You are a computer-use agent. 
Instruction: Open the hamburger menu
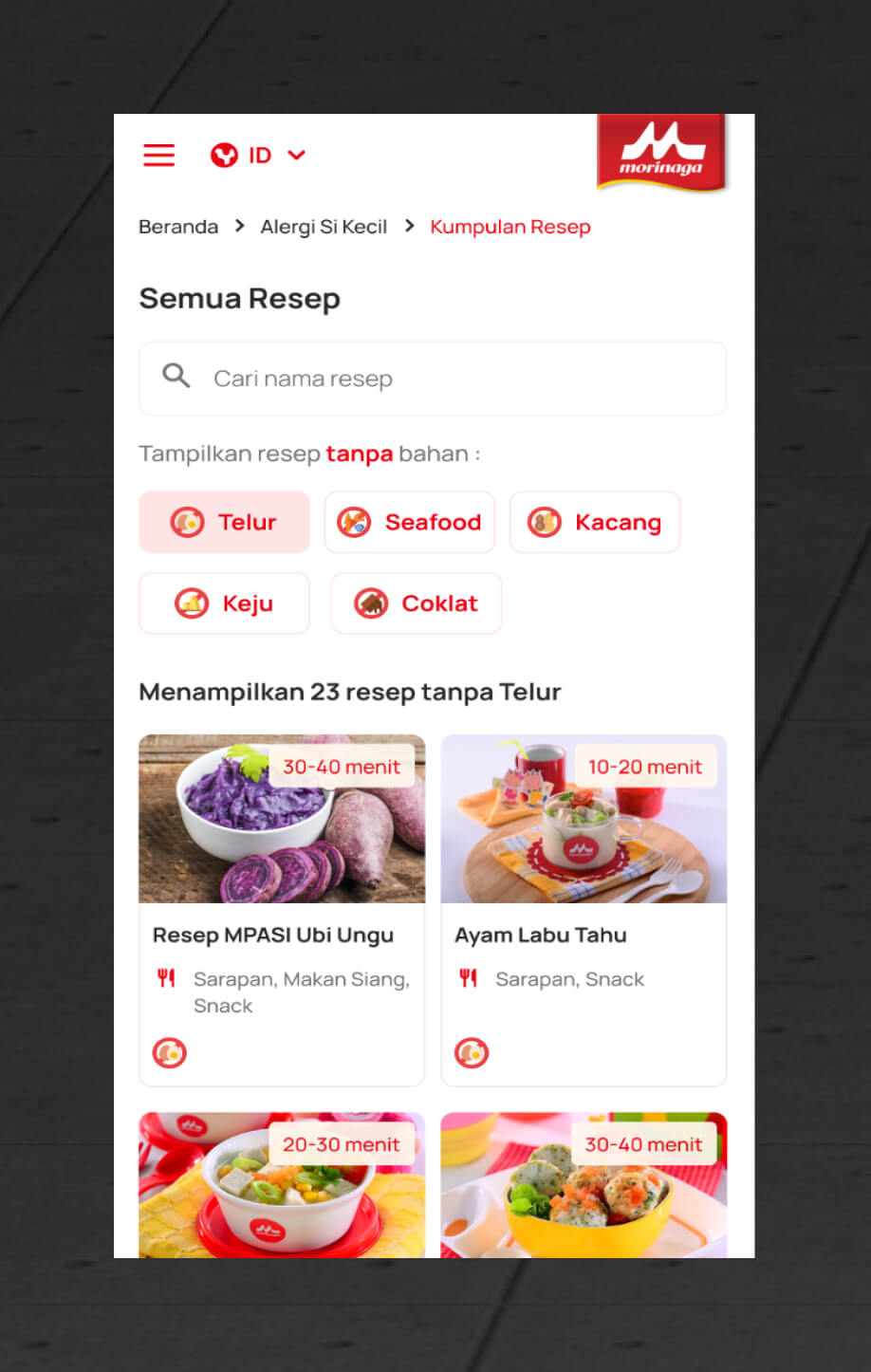158,155
